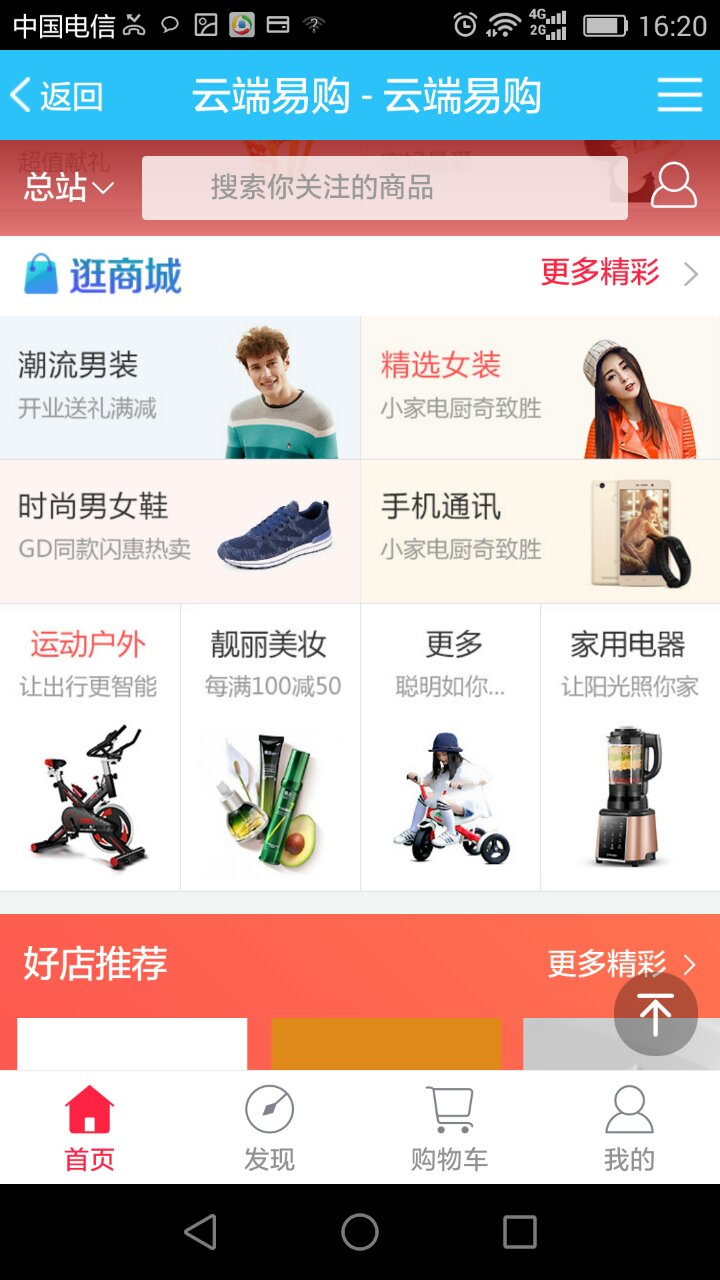This screenshot has width=720, height=1280.
Task: Tap the system home button
Action: coord(360,1232)
